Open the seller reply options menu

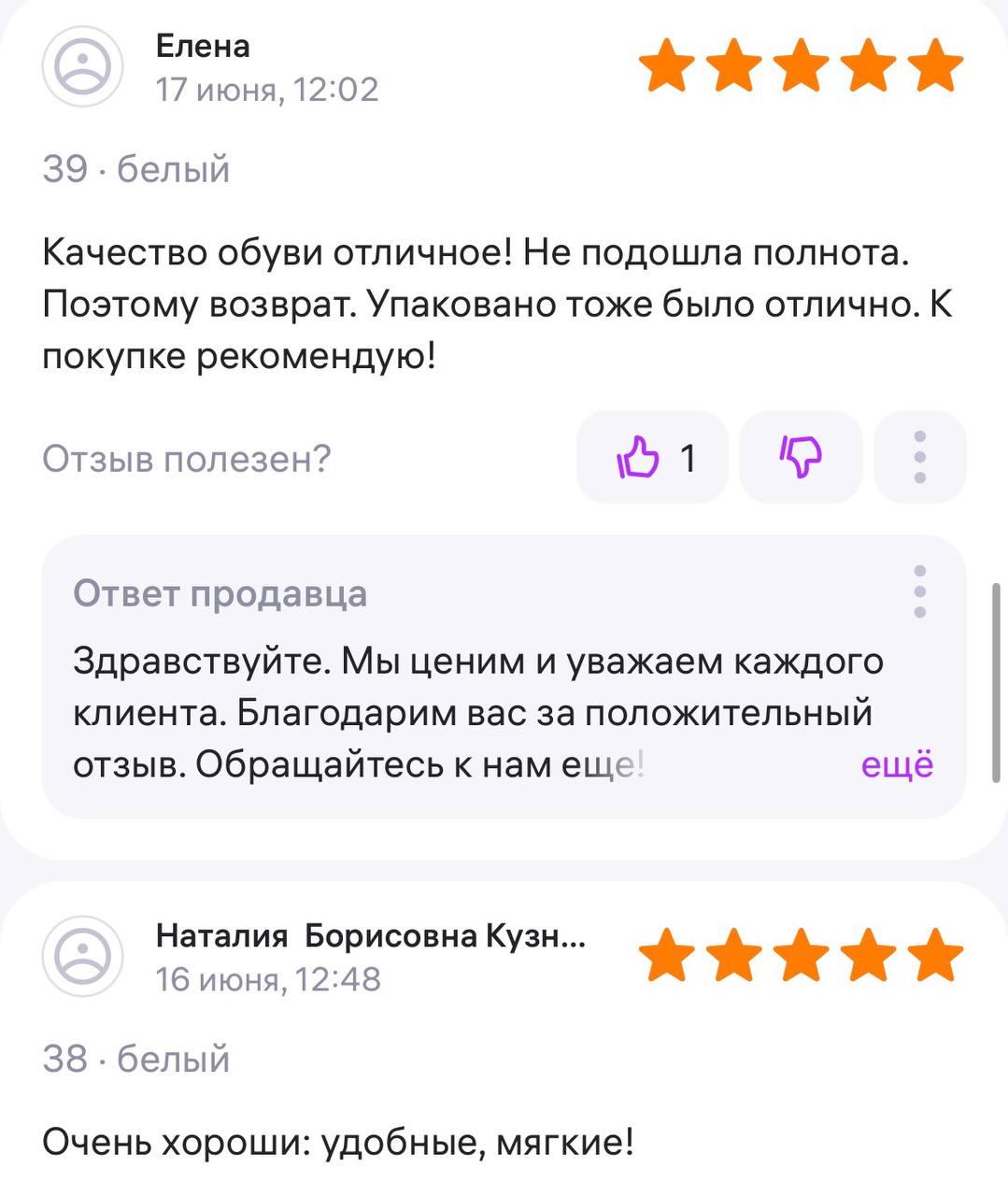[919, 591]
